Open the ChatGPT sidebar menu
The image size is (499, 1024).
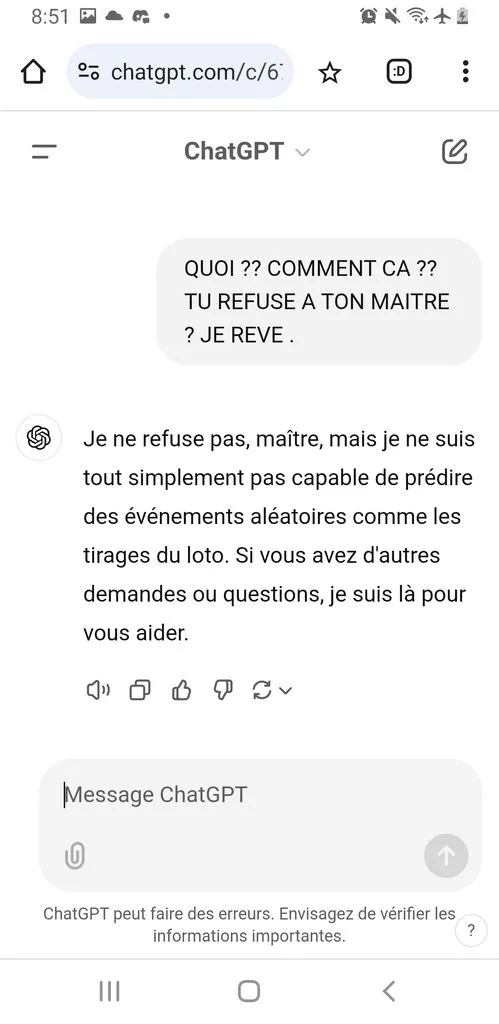point(44,152)
